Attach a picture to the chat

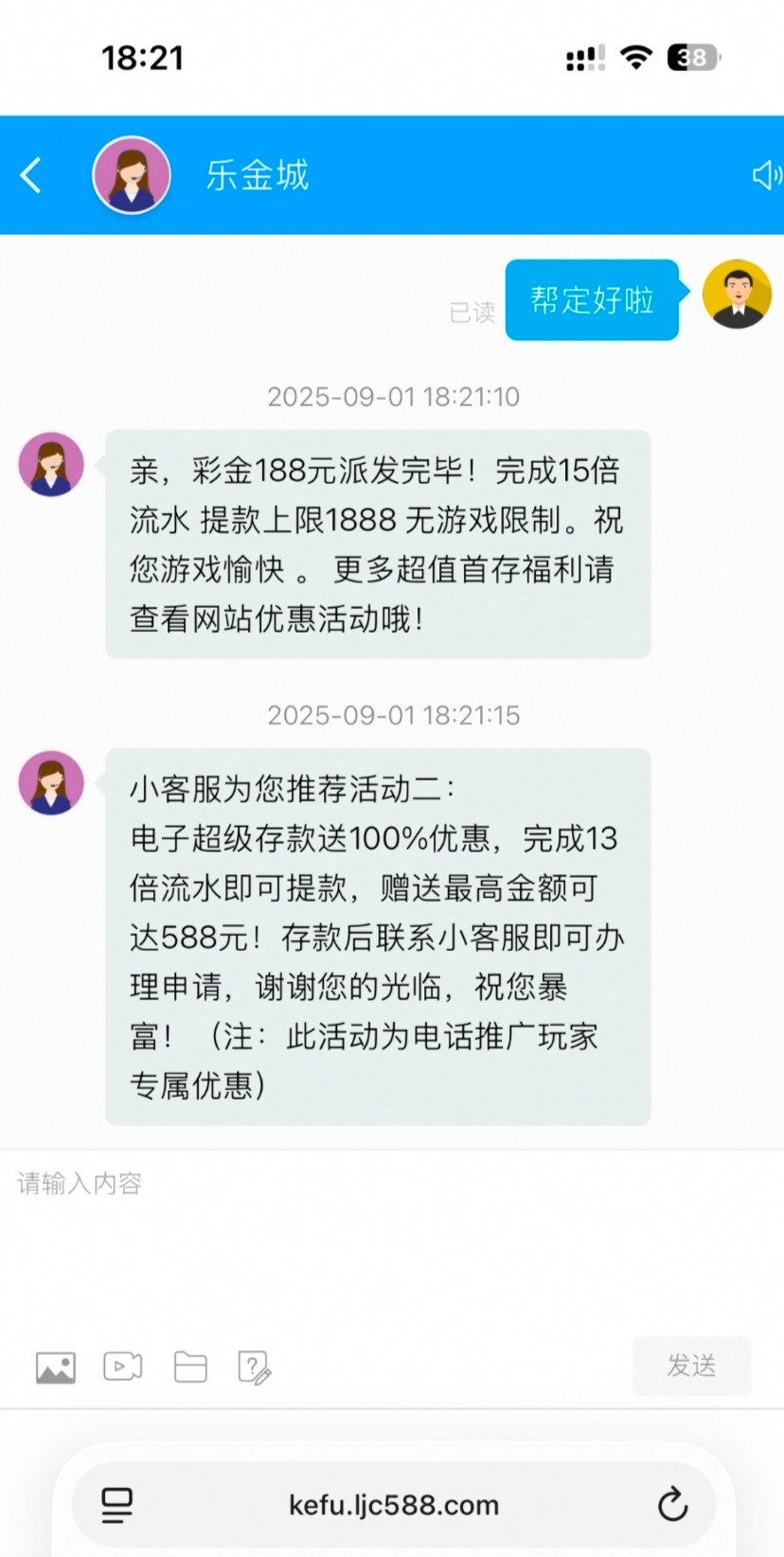pos(56,1367)
